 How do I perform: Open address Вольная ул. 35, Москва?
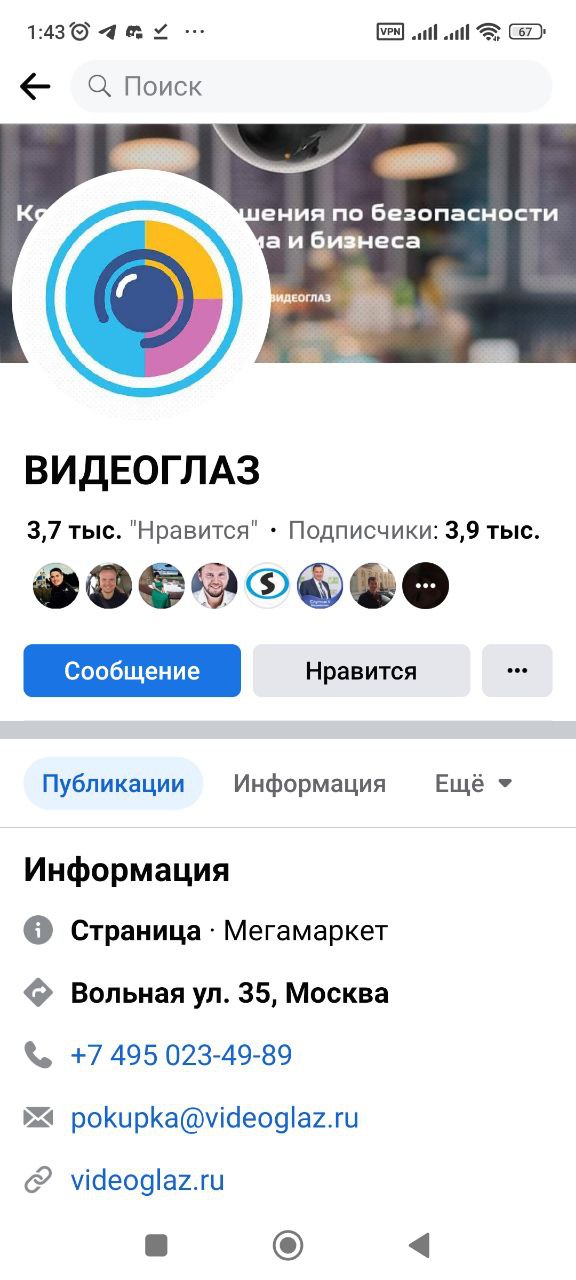pyautogui.click(x=229, y=993)
